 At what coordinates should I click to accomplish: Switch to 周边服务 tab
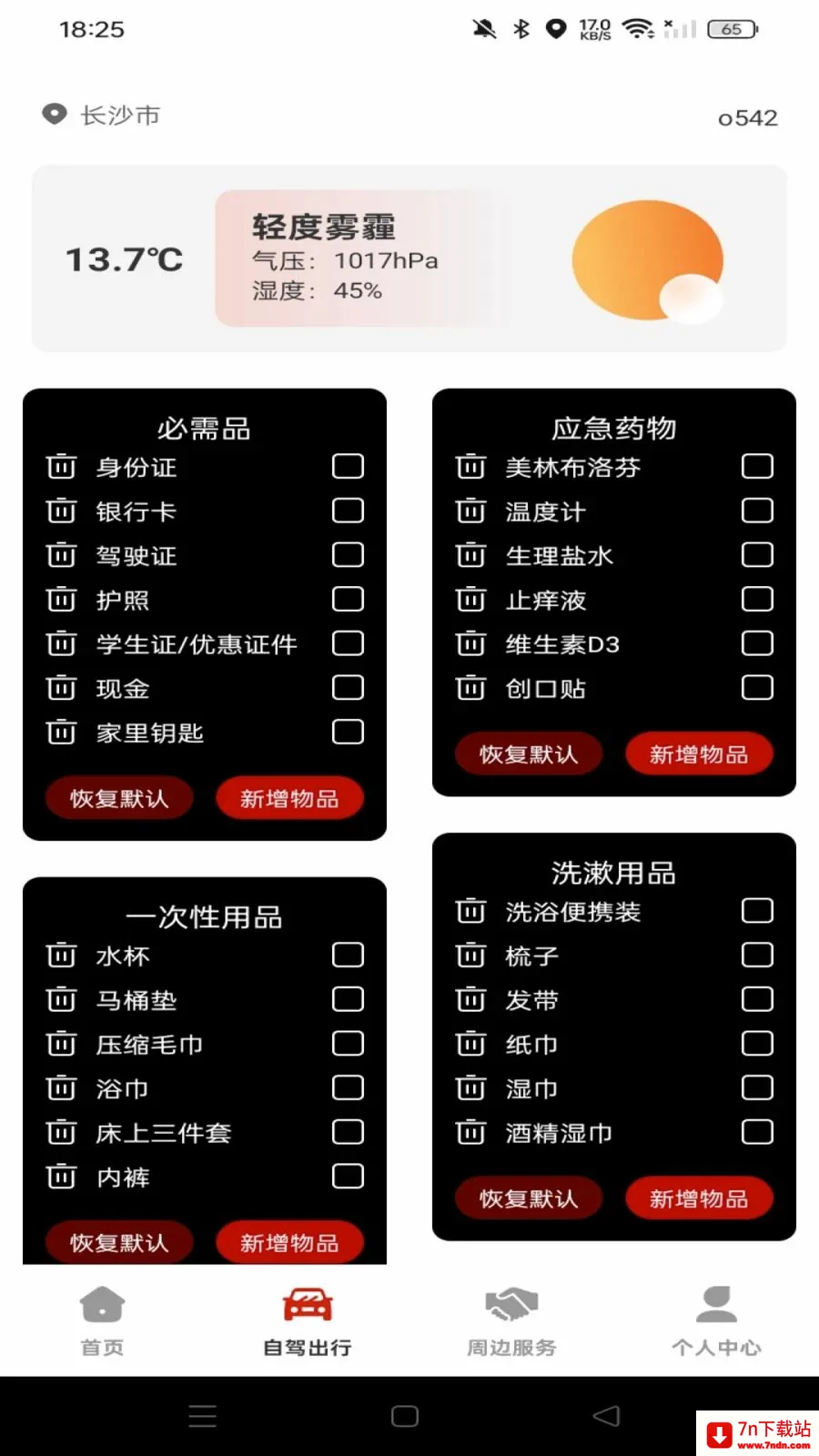click(x=511, y=1320)
